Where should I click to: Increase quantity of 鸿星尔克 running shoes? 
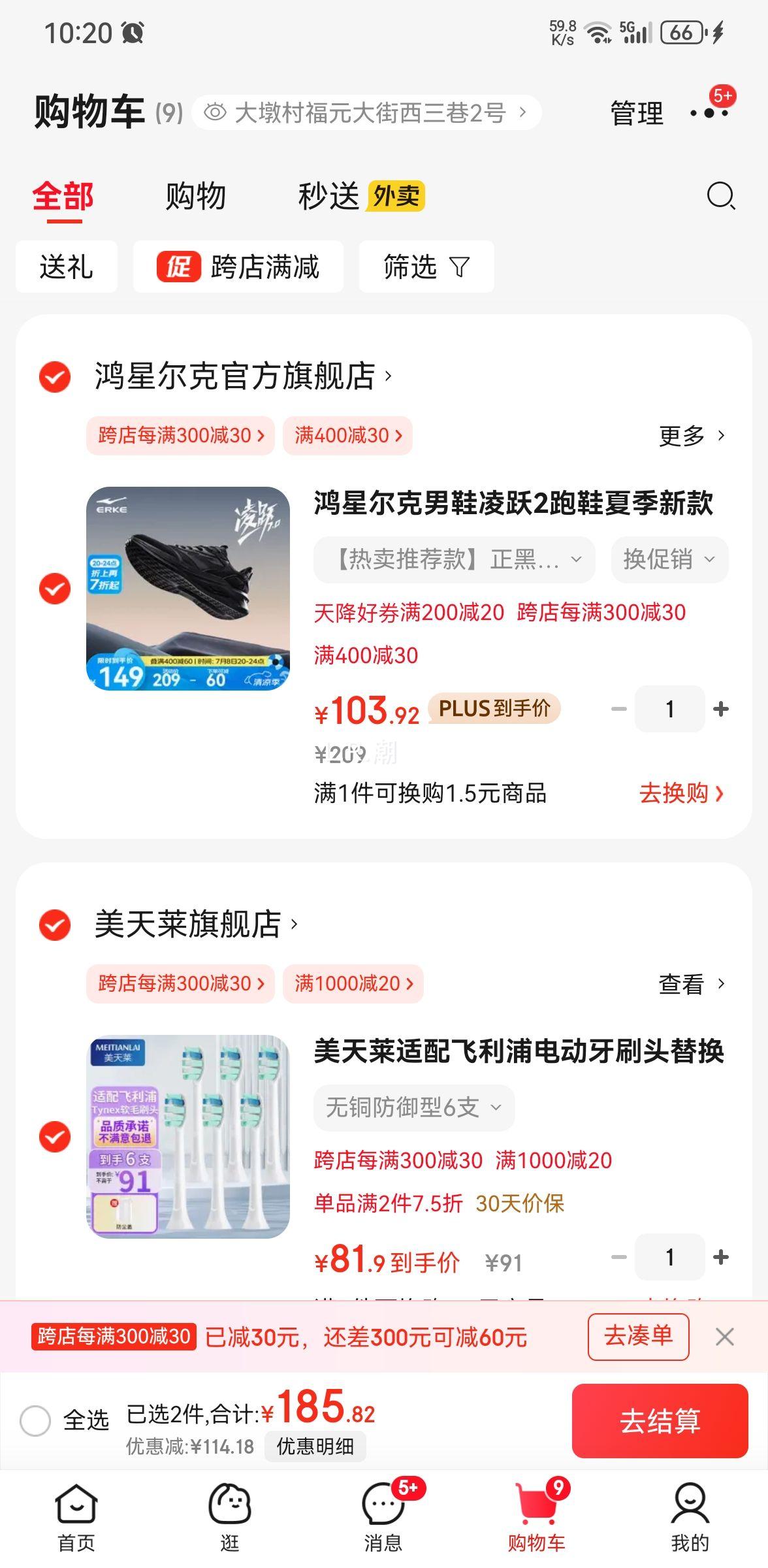pyautogui.click(x=721, y=709)
